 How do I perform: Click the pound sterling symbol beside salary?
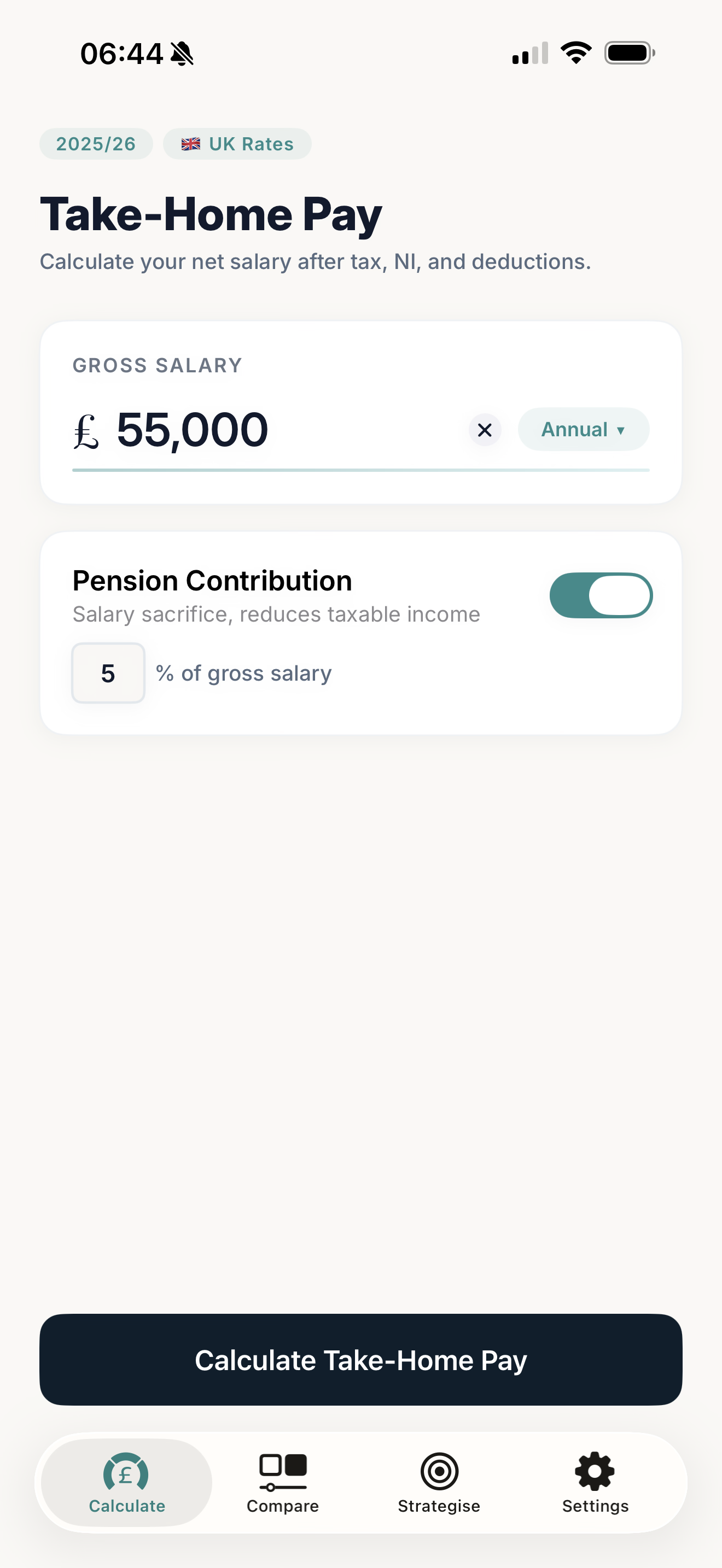click(84, 430)
